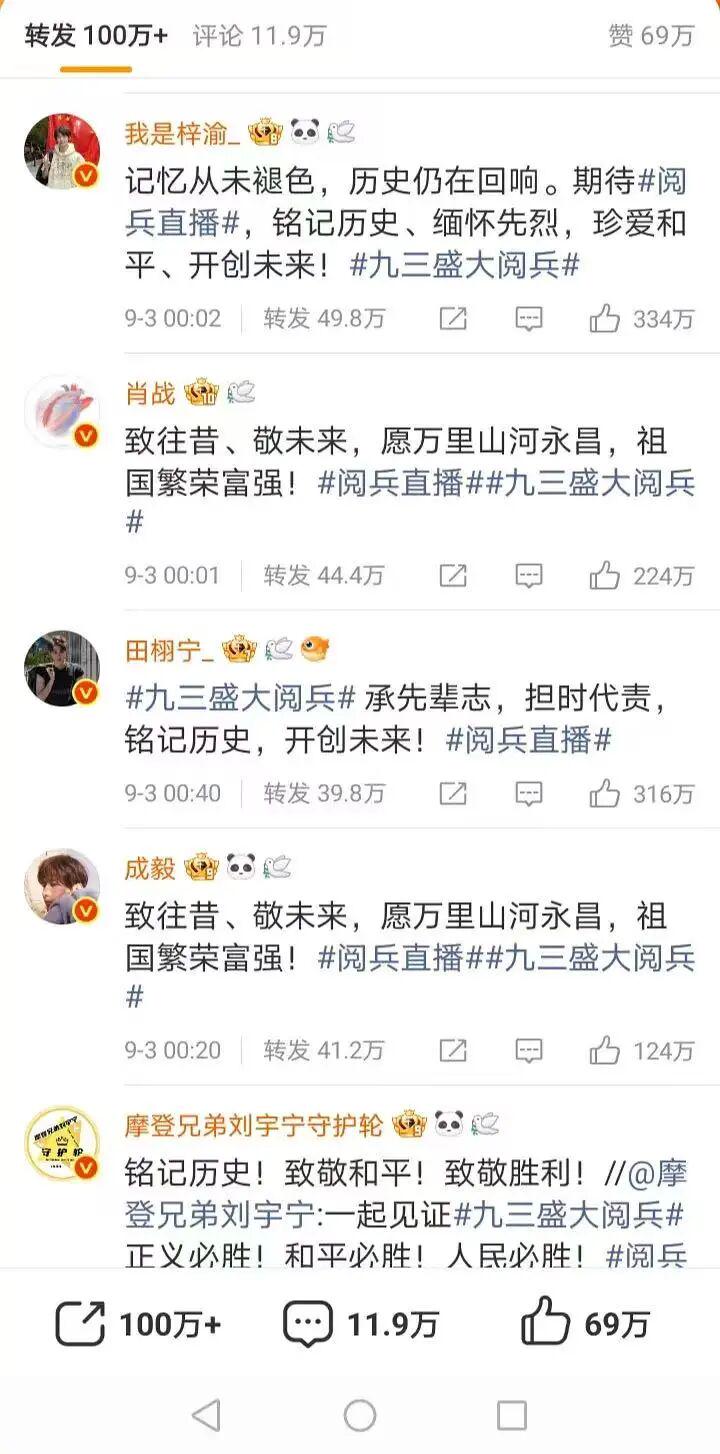
Task: Like 肖战's repost
Action: coord(641,575)
